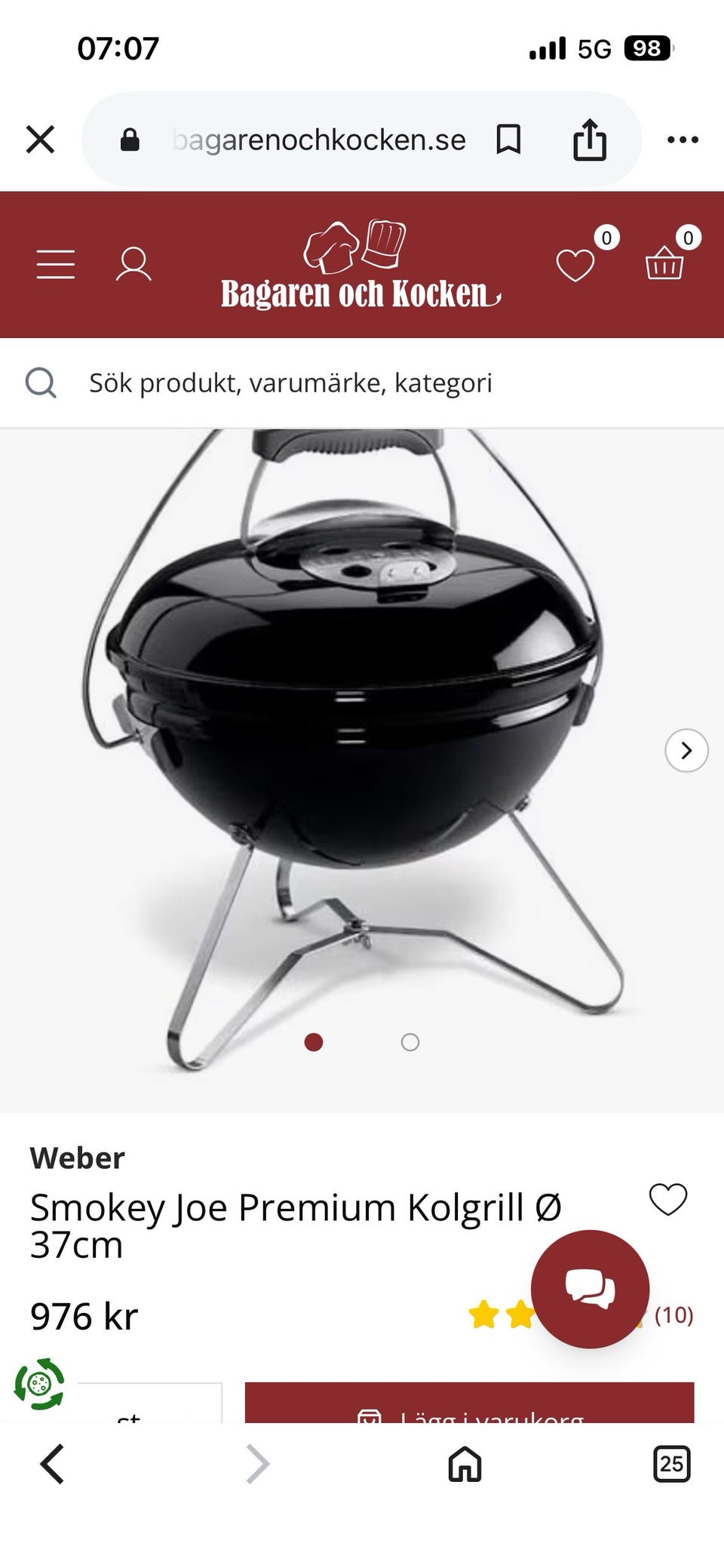The height and width of the screenshot is (1568, 724).
Task: Close the in-app browser page
Action: coord(40,140)
